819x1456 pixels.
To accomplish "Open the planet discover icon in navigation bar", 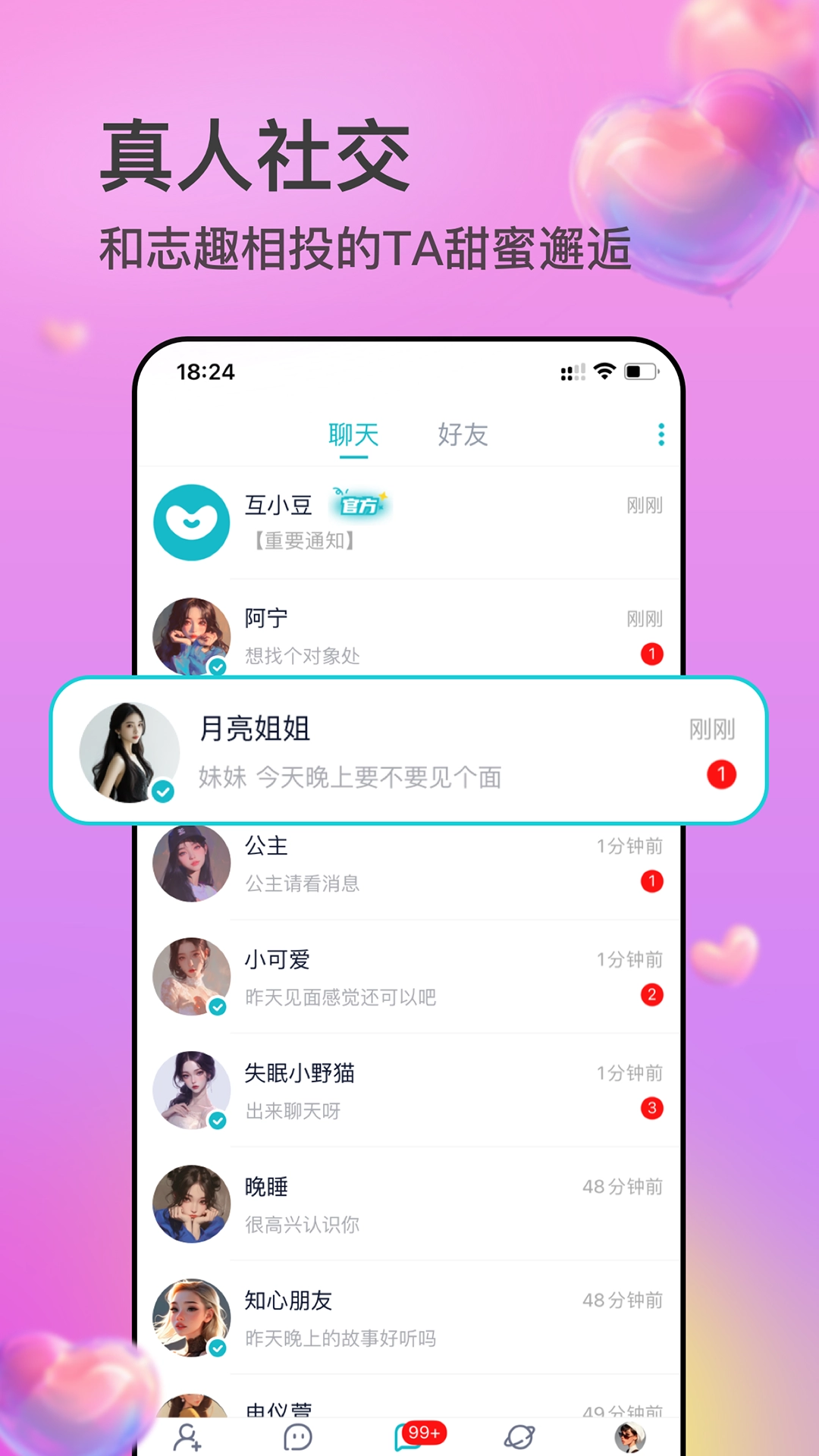I will click(x=520, y=1431).
